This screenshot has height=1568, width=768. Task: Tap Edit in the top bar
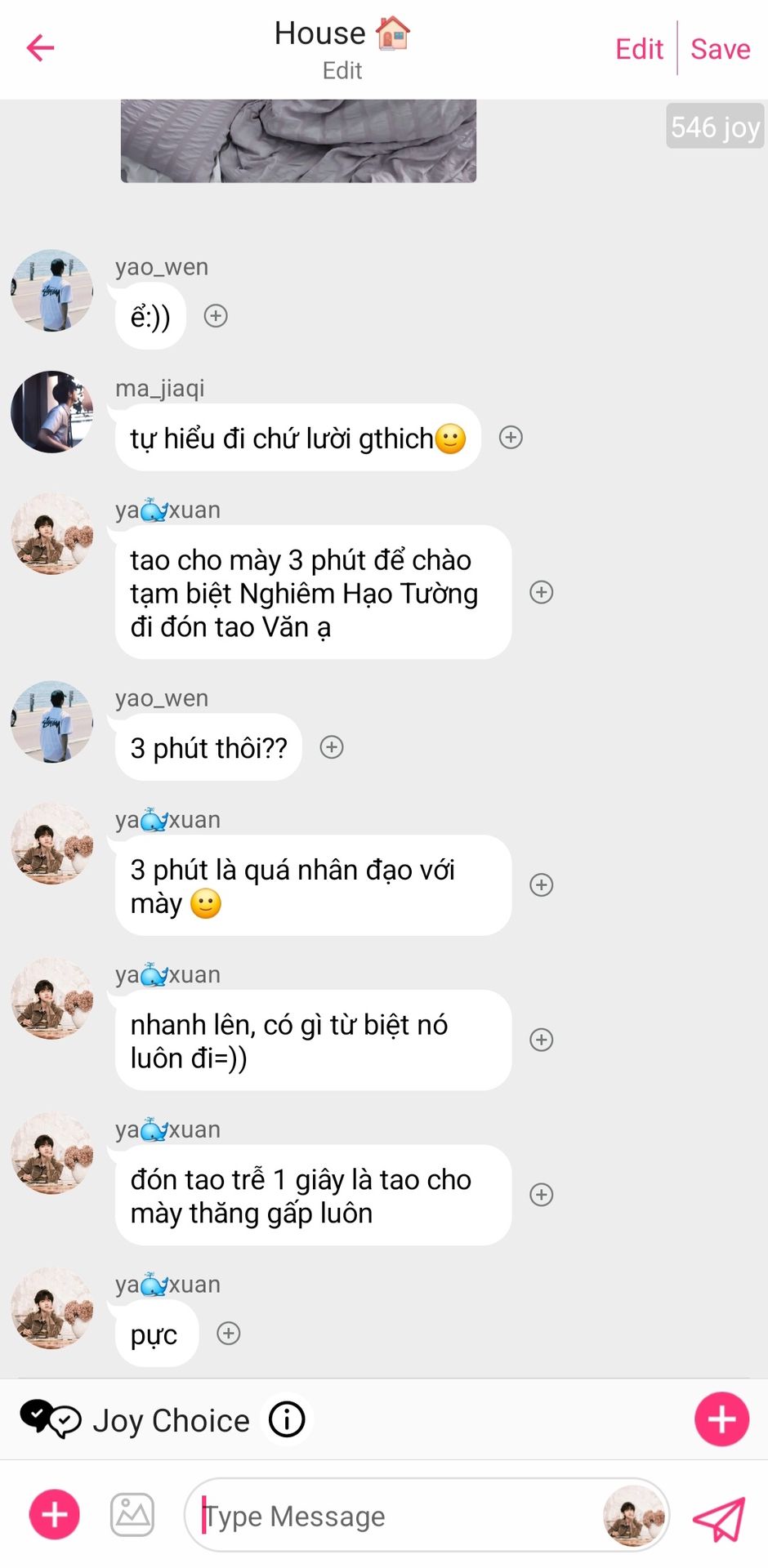[x=639, y=49]
